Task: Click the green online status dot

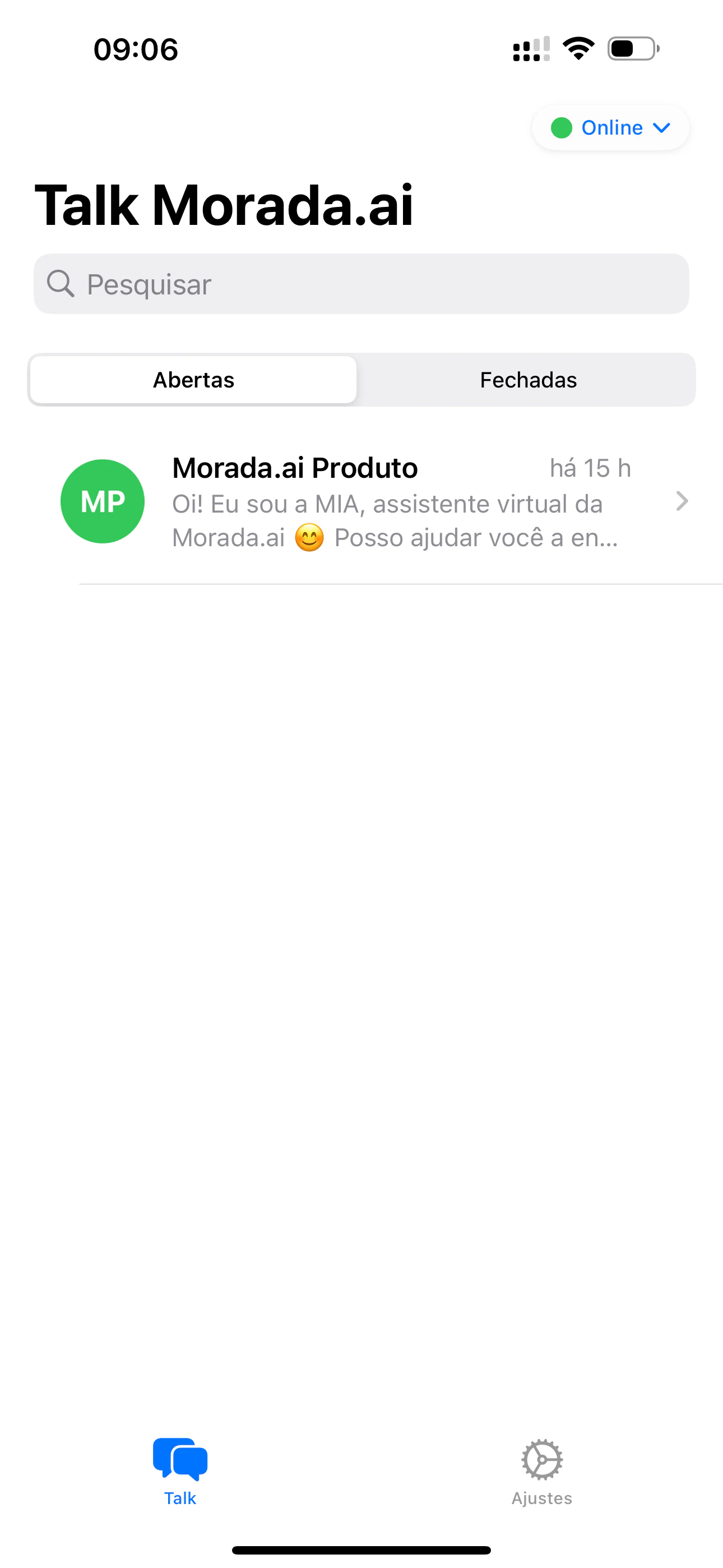Action: [561, 127]
